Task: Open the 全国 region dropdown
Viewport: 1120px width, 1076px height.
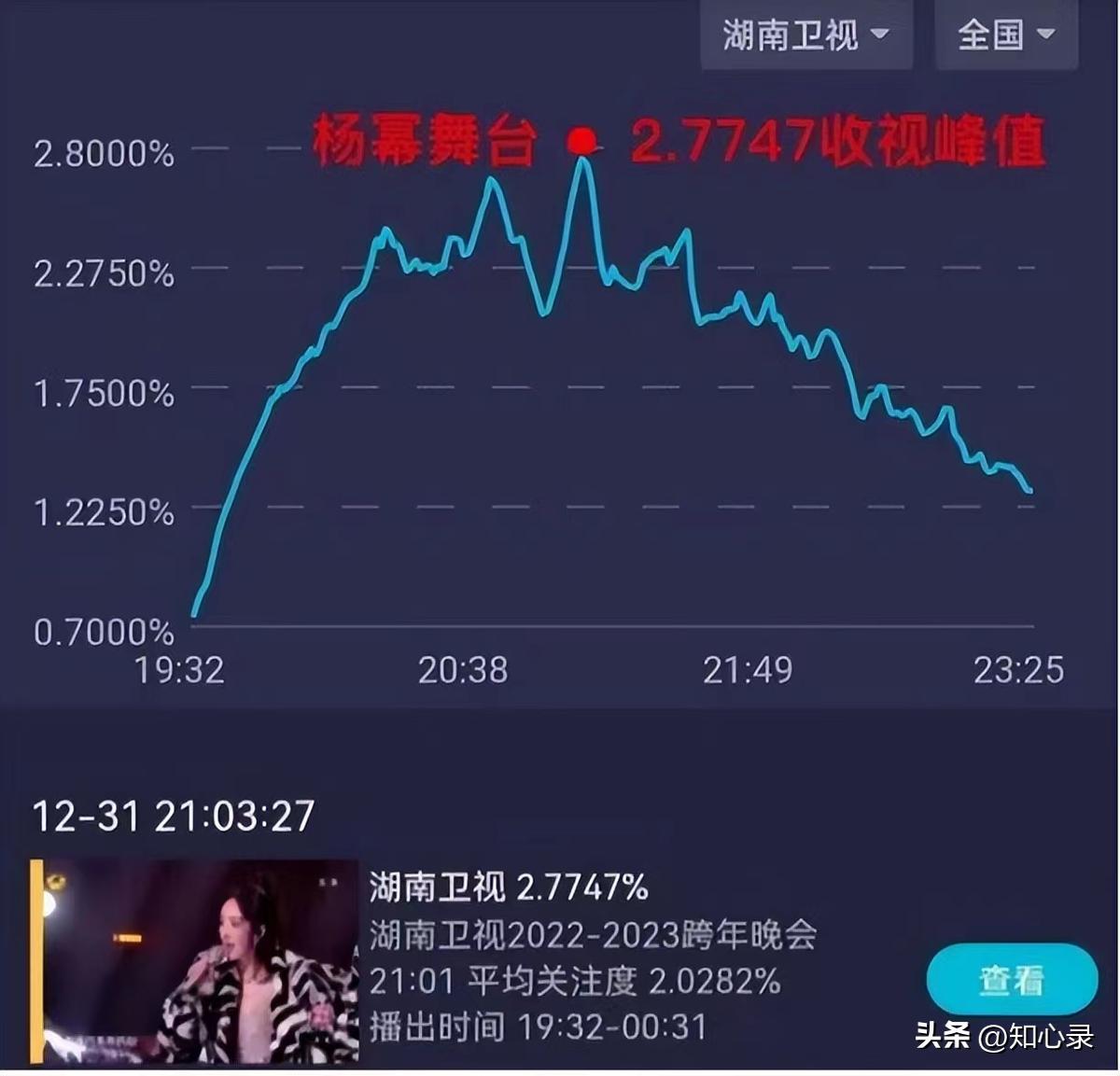Action: coord(1005,35)
